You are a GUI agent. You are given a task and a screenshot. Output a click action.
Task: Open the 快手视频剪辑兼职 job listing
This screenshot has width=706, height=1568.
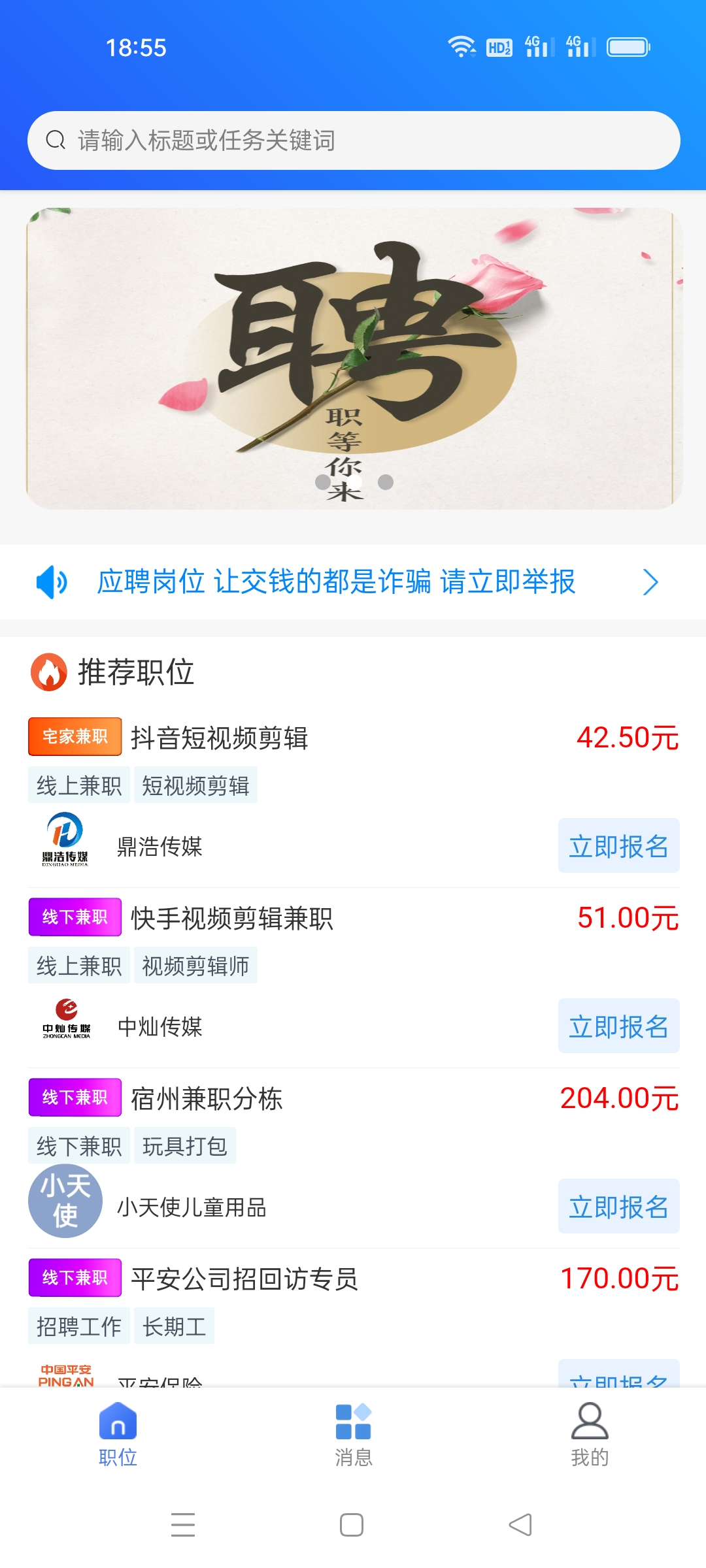coord(232,918)
